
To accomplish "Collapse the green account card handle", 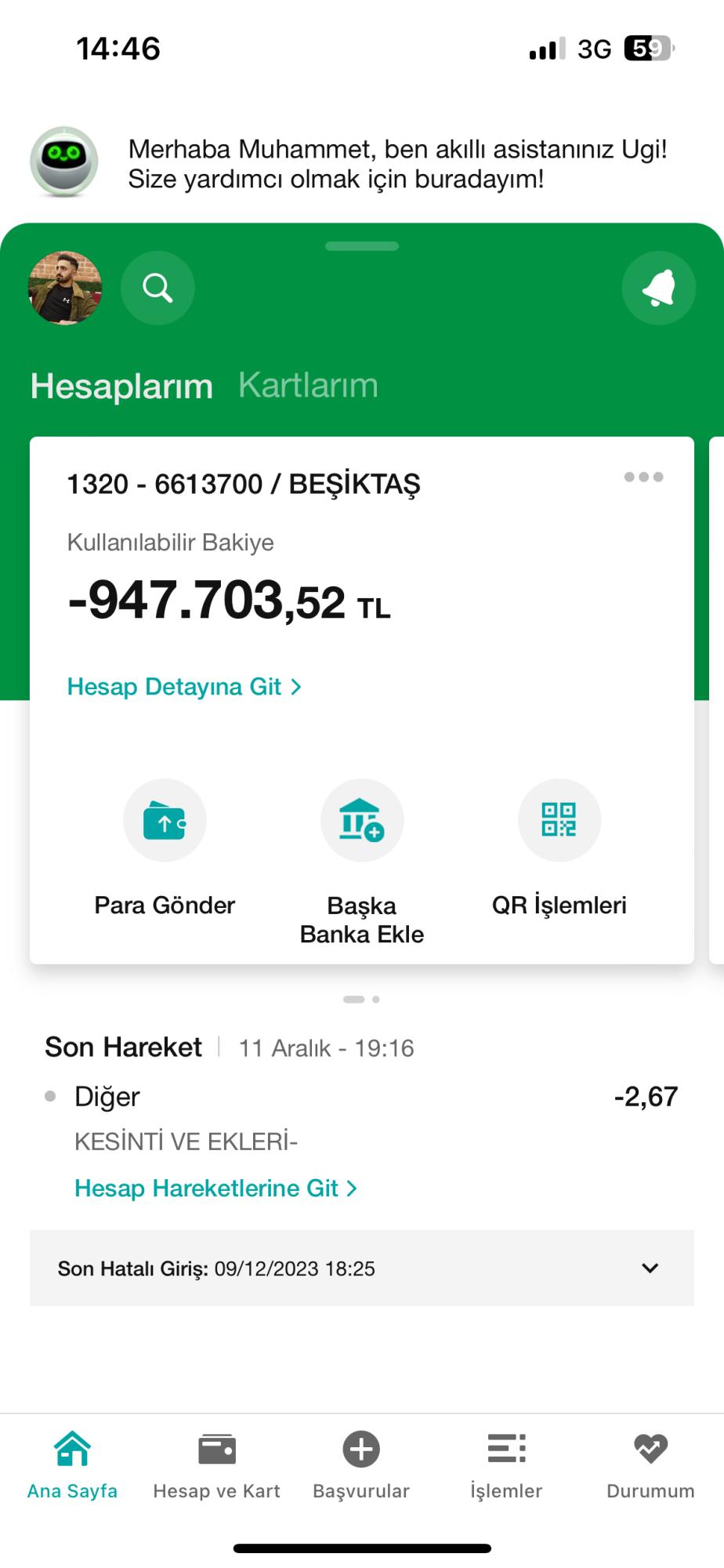I will coord(361,245).
